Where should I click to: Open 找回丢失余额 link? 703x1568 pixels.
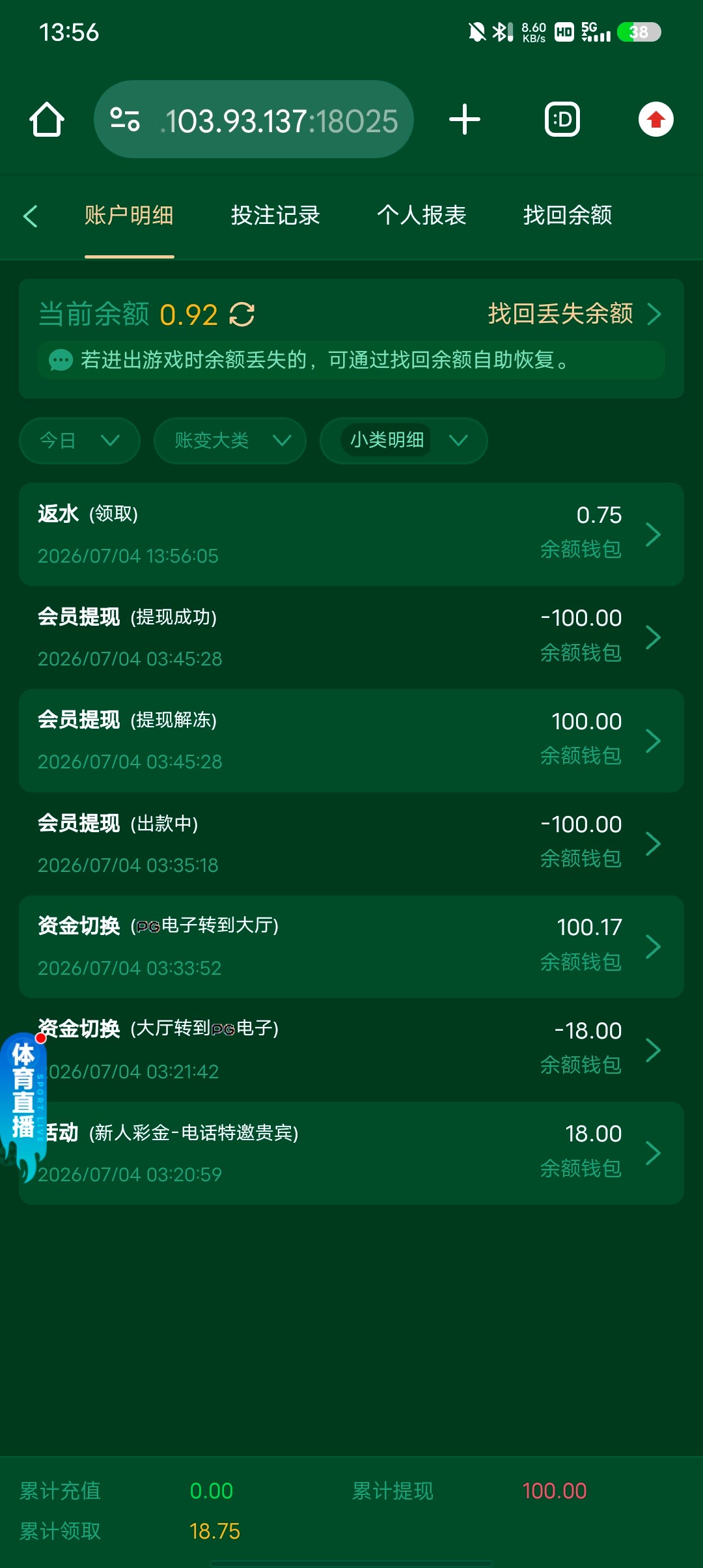pos(574,314)
